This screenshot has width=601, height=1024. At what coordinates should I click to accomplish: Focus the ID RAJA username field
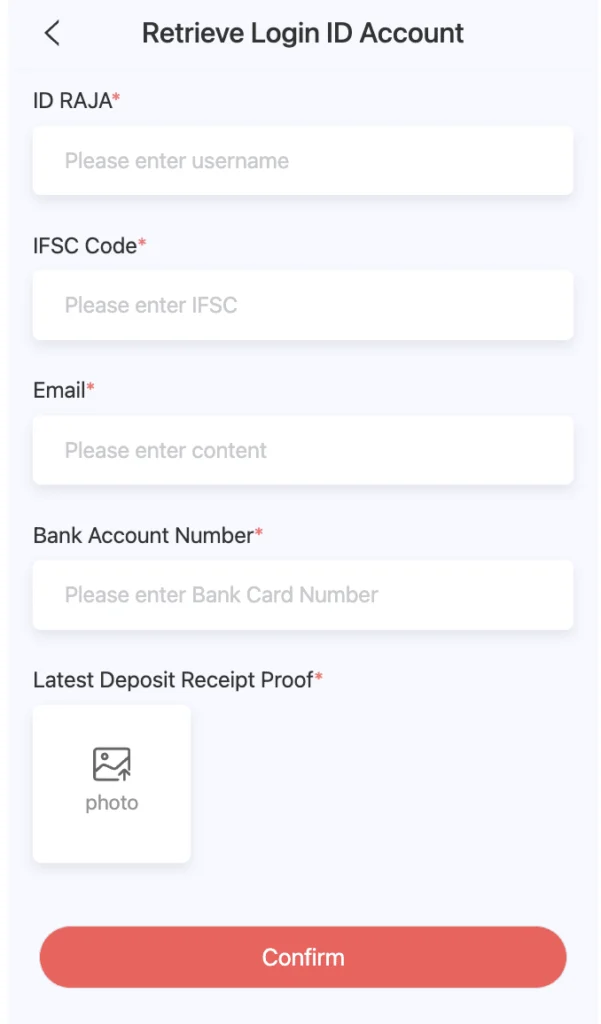pyautogui.click(x=302, y=160)
